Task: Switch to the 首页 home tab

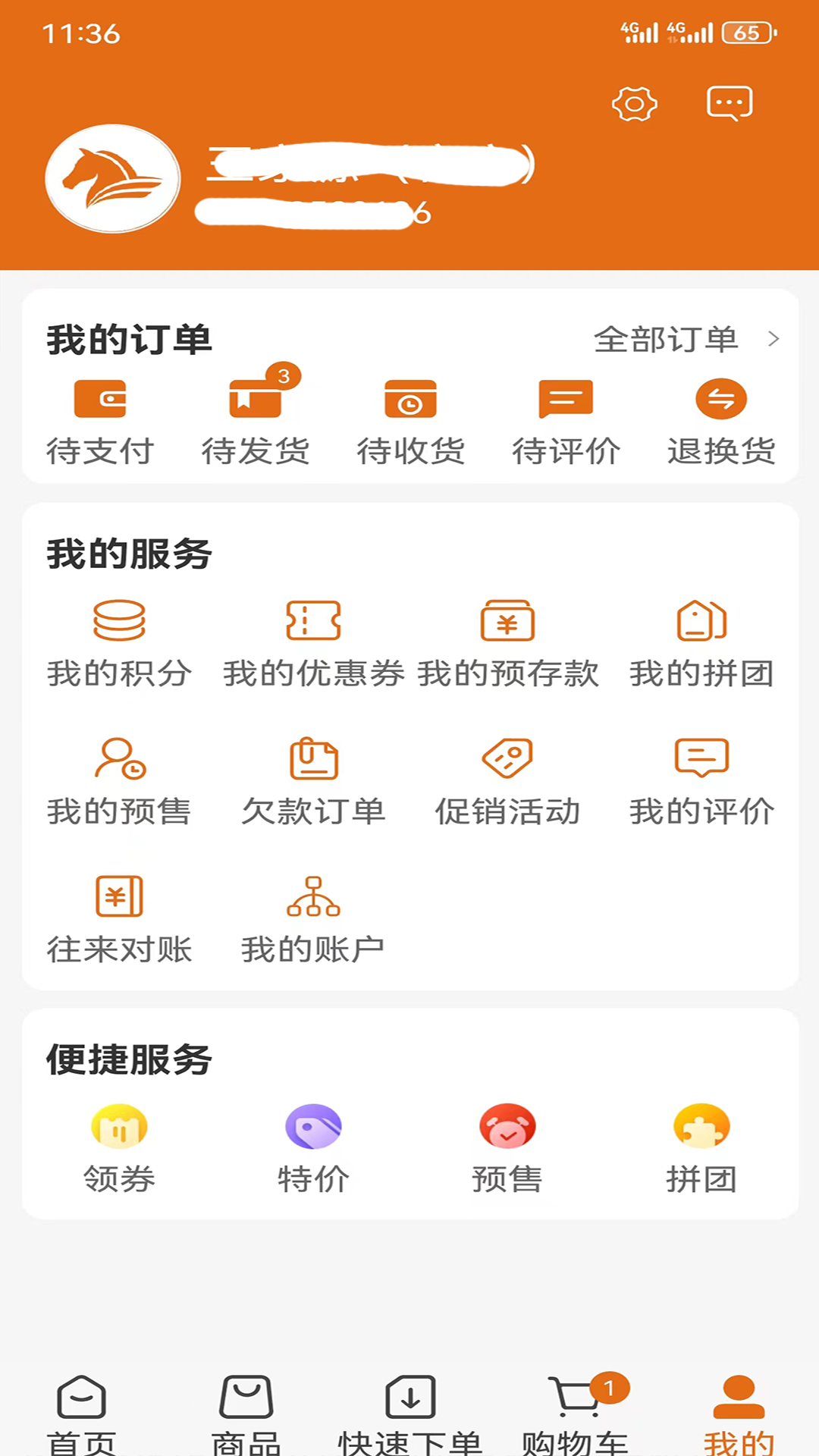Action: click(82, 1415)
